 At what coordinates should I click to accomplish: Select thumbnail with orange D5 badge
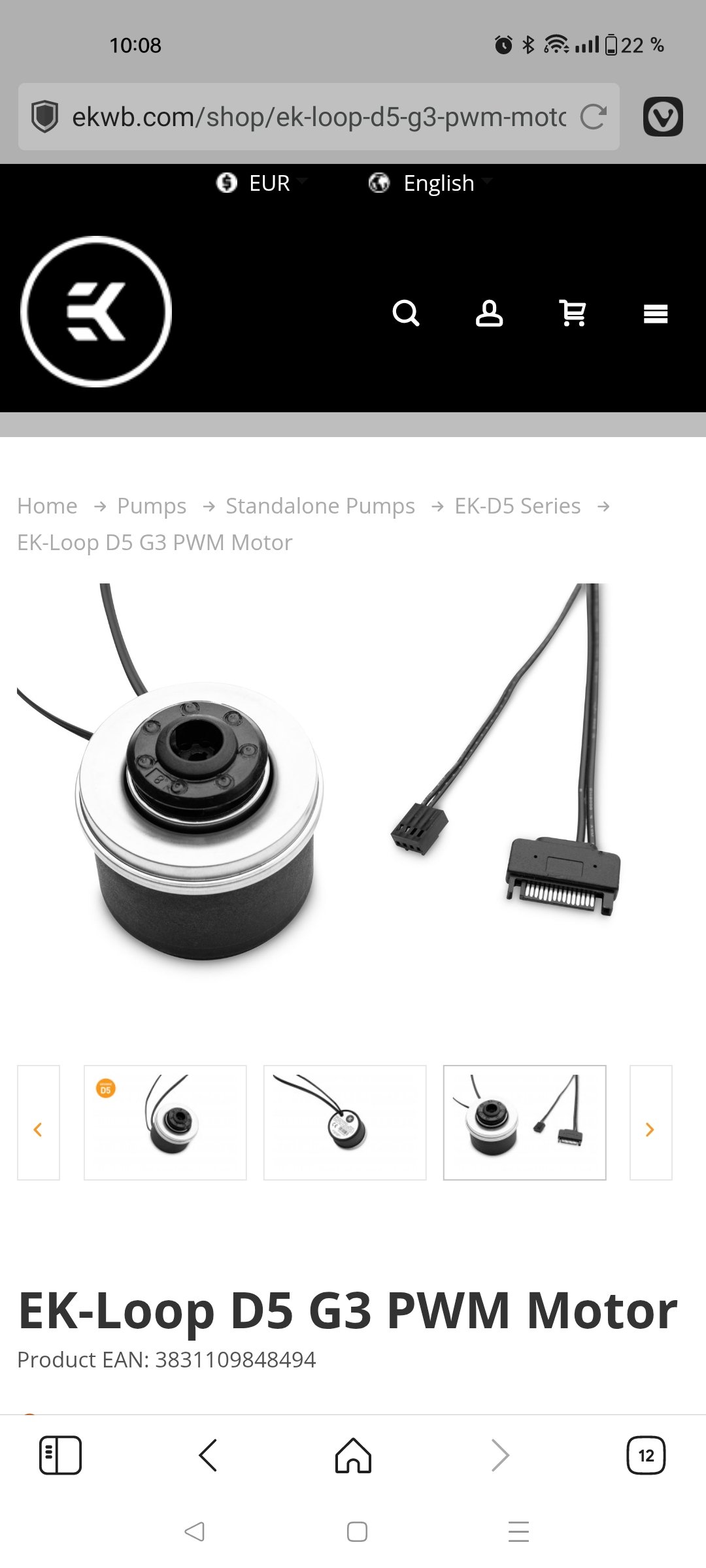165,1122
